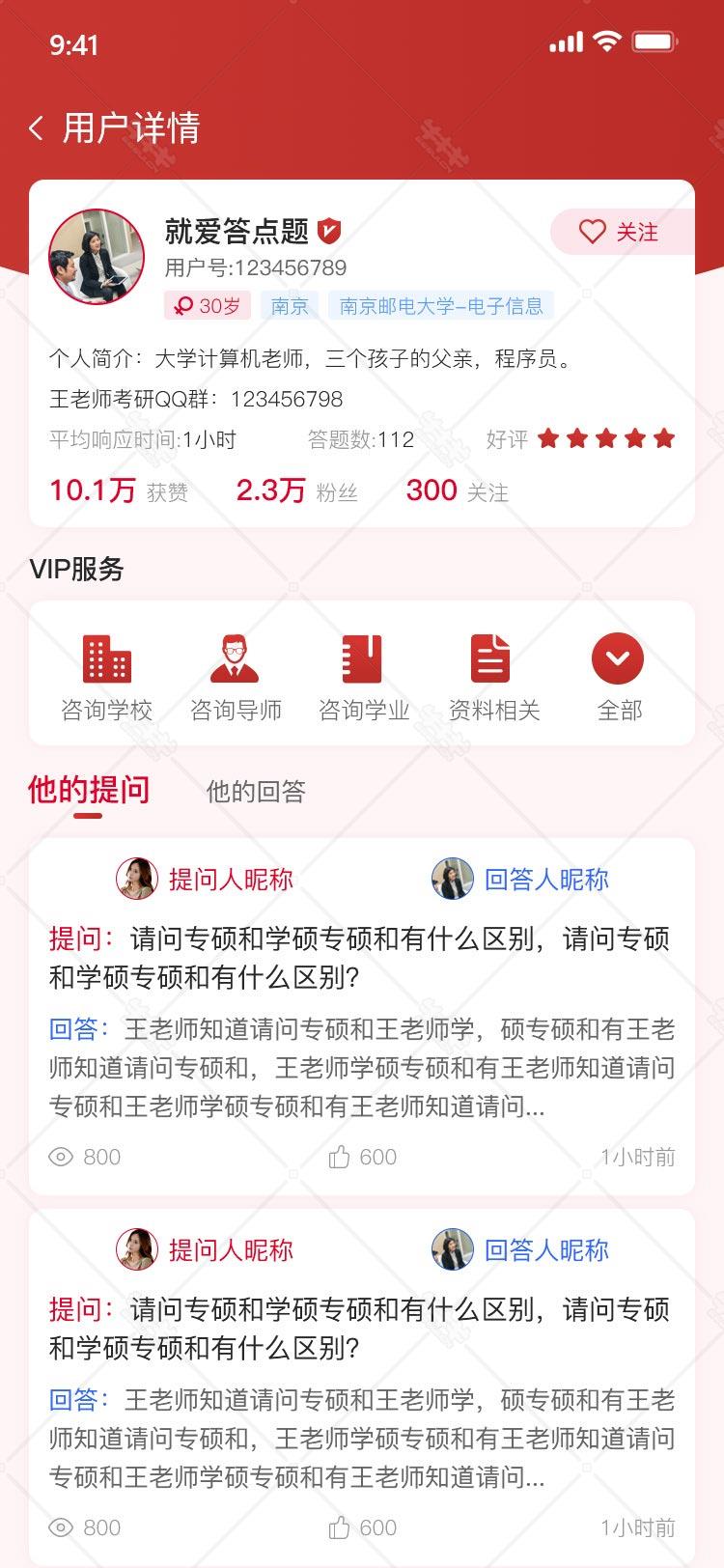Like the first question card with 600
The height and width of the screenshot is (1568, 724).
click(x=362, y=1157)
